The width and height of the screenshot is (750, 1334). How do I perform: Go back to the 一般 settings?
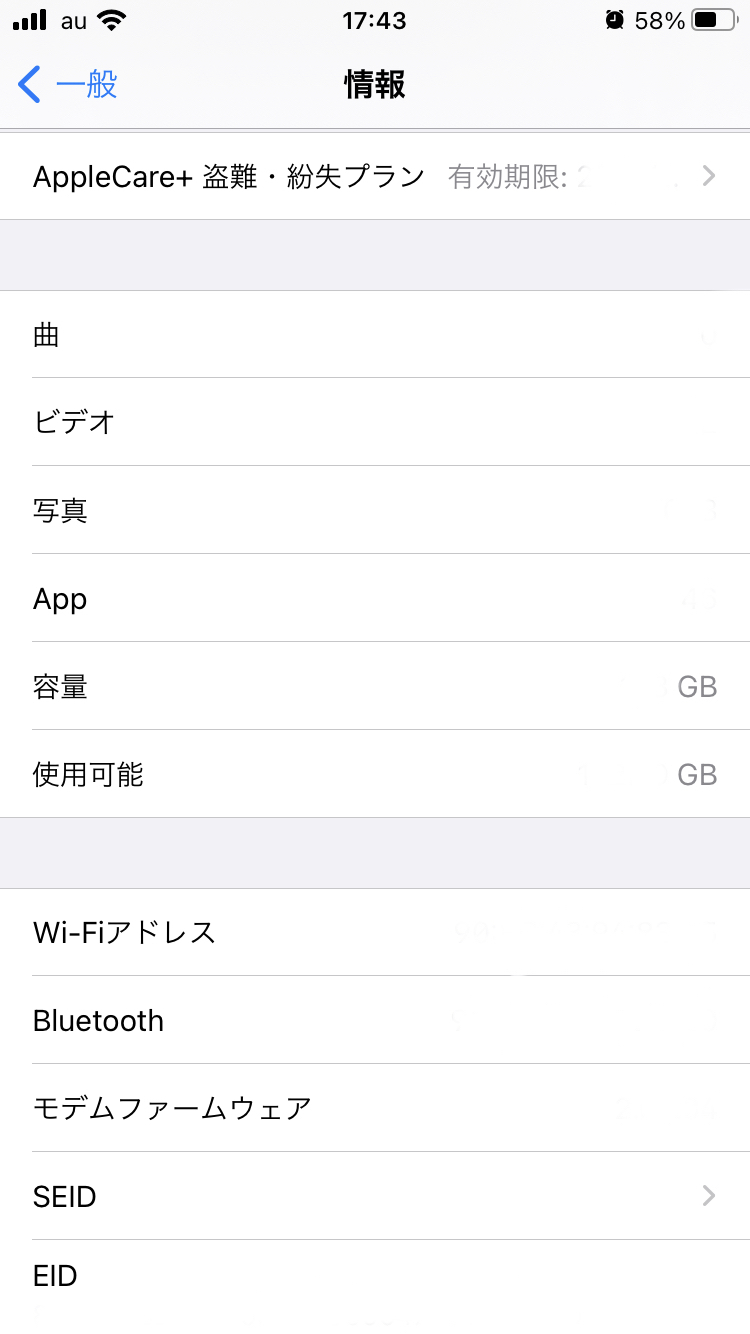[68, 85]
